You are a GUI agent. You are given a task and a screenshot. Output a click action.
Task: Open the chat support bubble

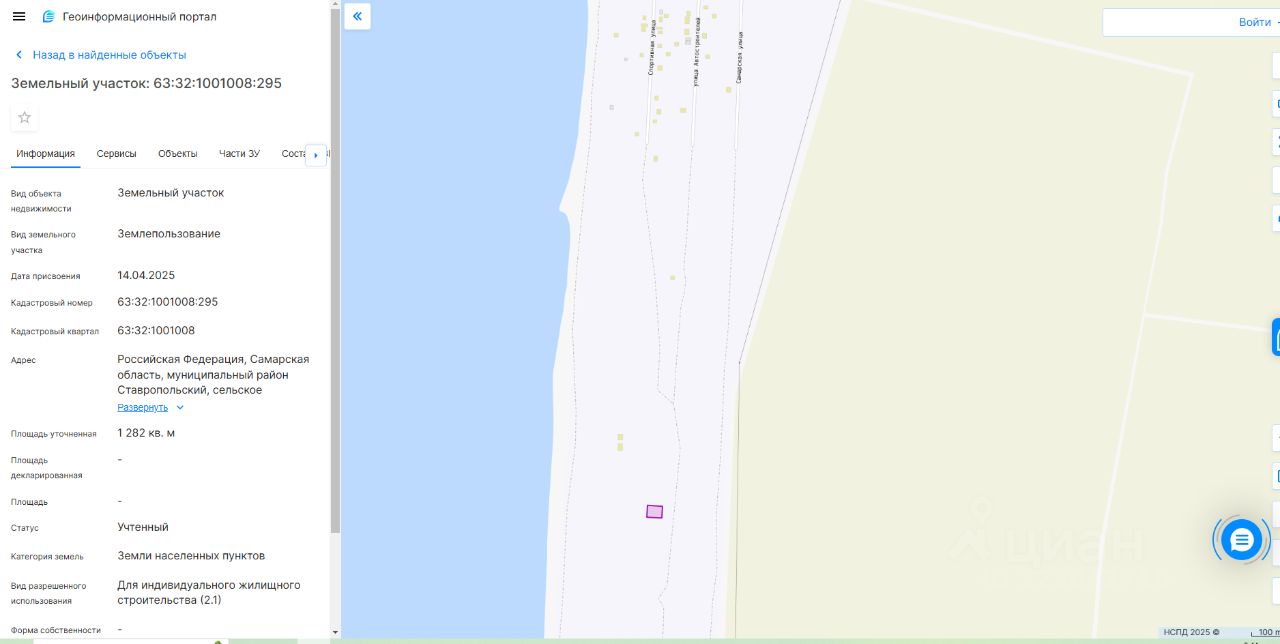[x=1241, y=540]
